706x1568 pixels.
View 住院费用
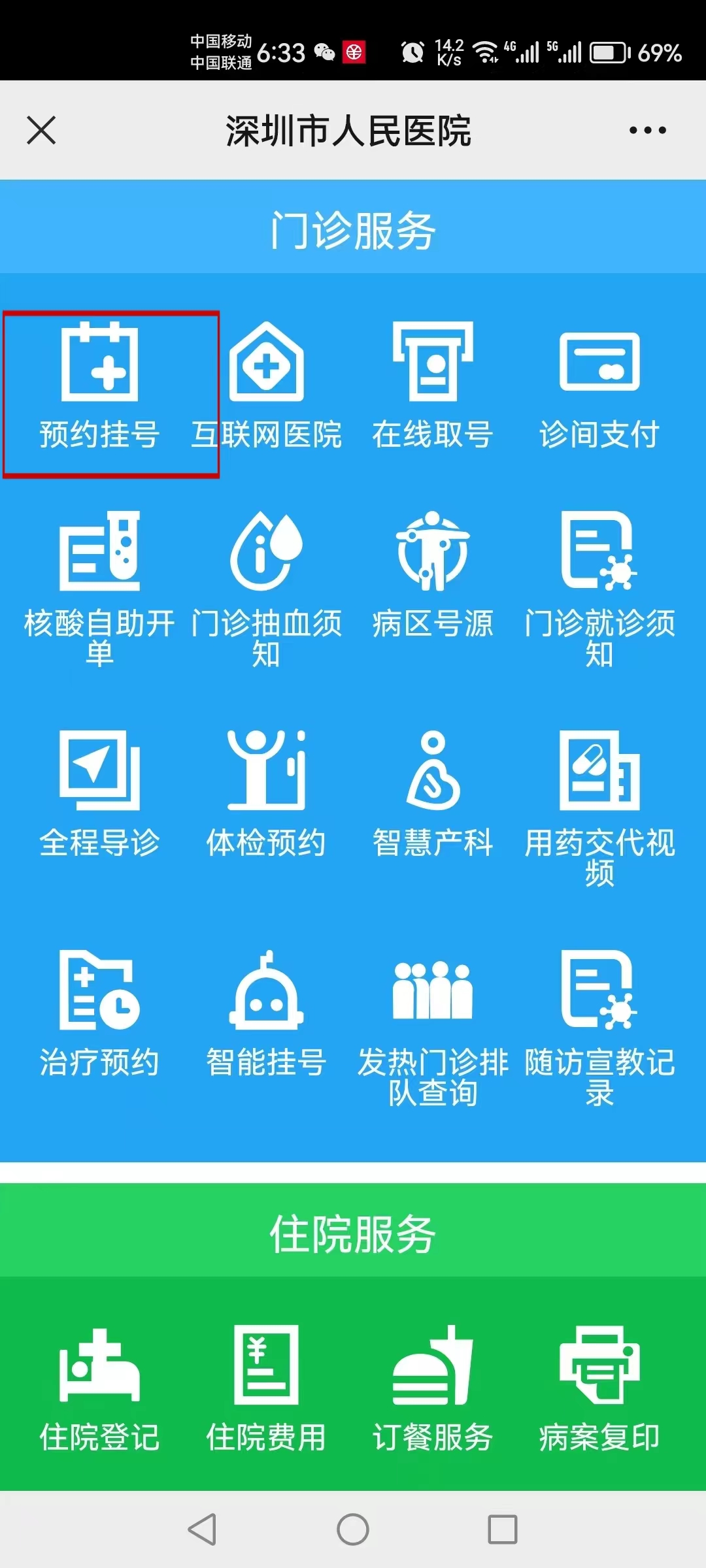point(266,1388)
